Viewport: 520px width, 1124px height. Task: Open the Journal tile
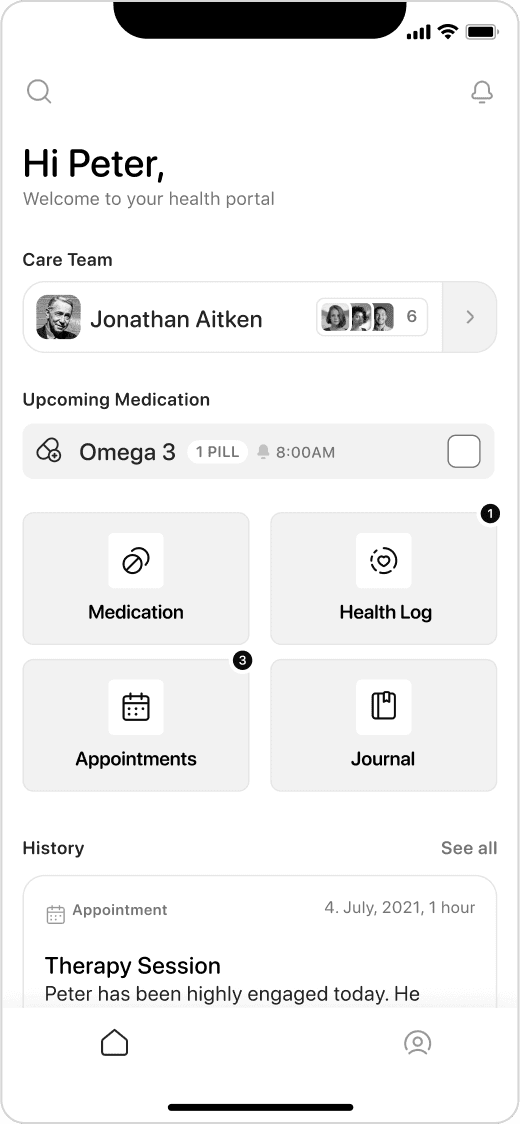[384, 725]
